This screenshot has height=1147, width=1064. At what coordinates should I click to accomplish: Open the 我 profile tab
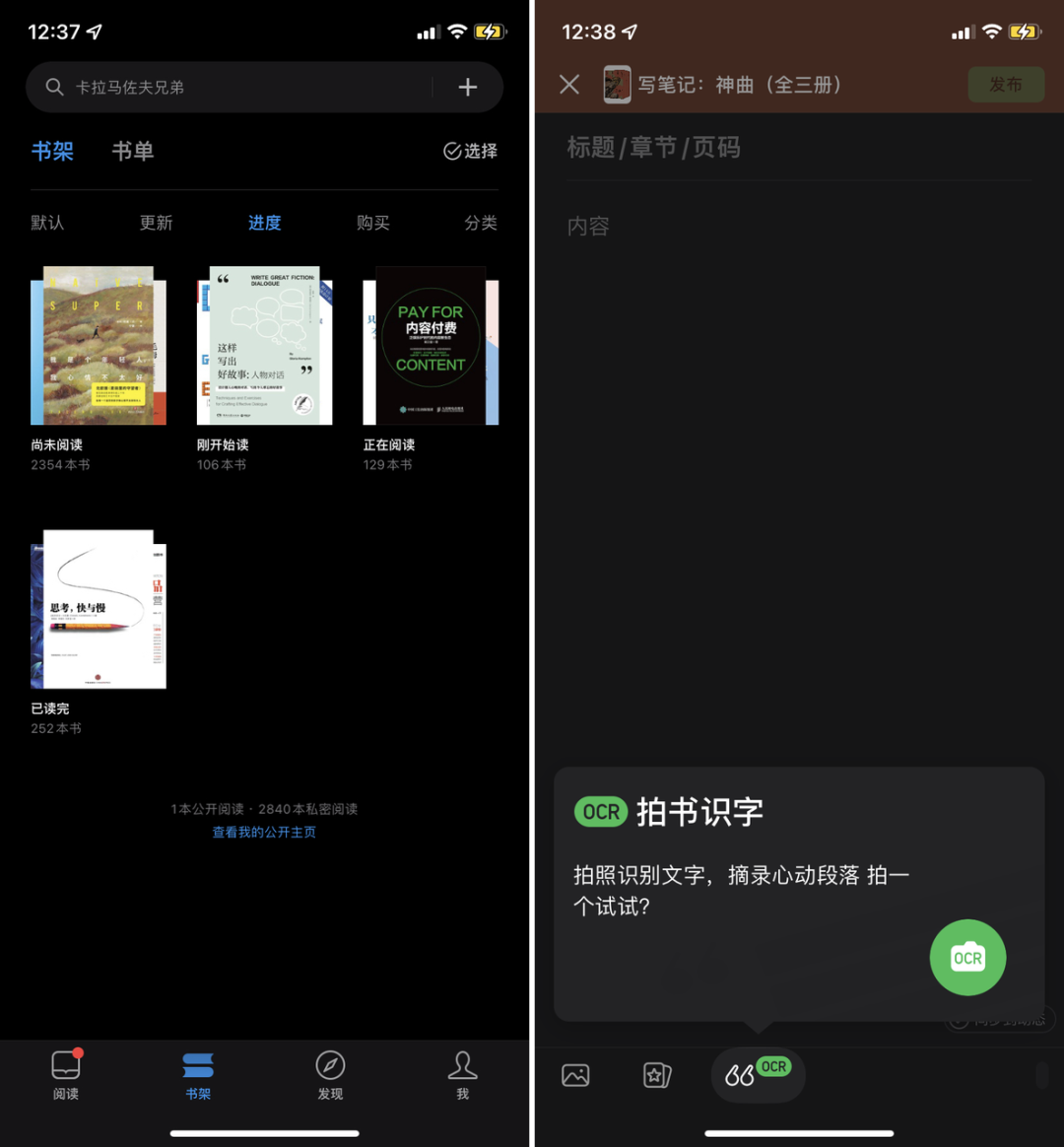point(462,1074)
